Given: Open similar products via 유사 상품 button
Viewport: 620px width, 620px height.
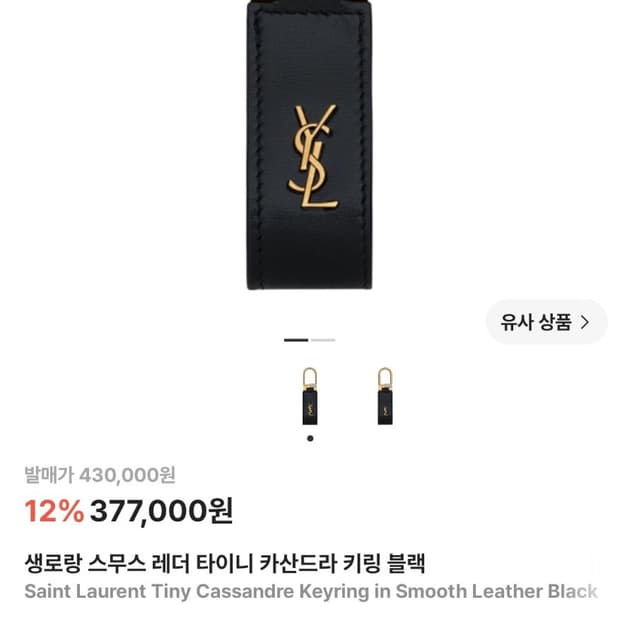Looking at the screenshot, I should 546,322.
